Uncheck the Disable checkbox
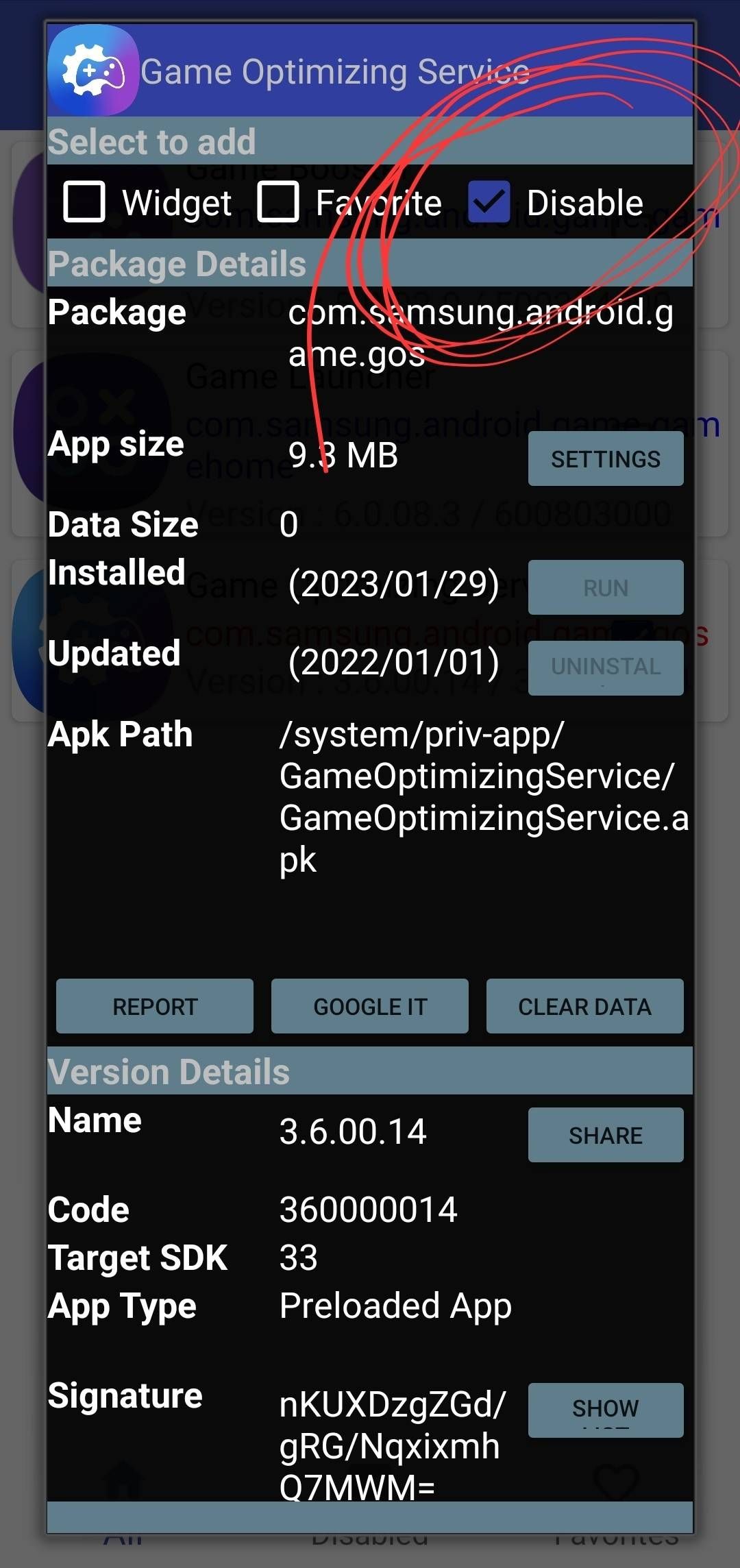This screenshot has width=740, height=1568. (x=489, y=202)
